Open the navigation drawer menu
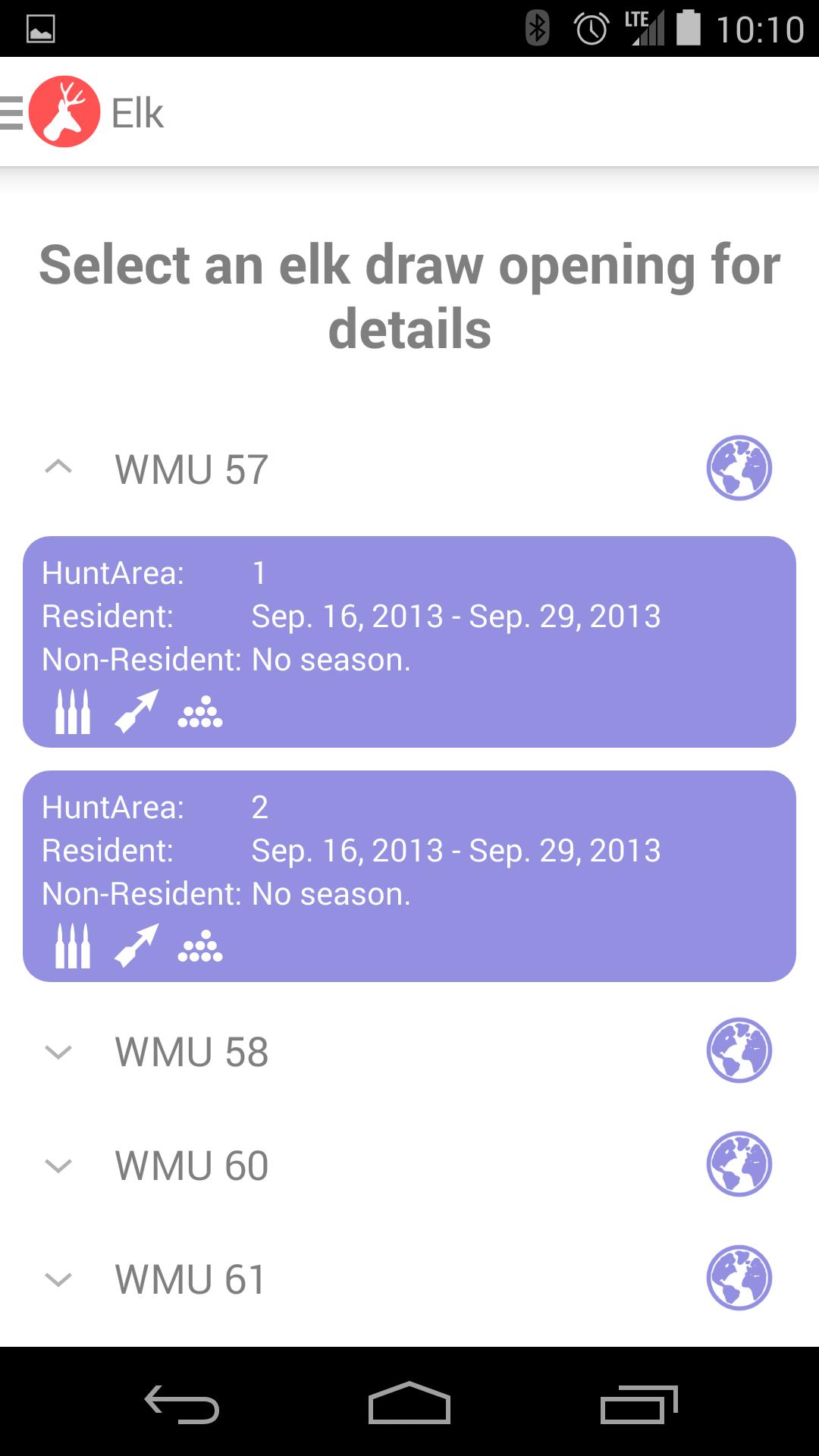 tap(8, 111)
